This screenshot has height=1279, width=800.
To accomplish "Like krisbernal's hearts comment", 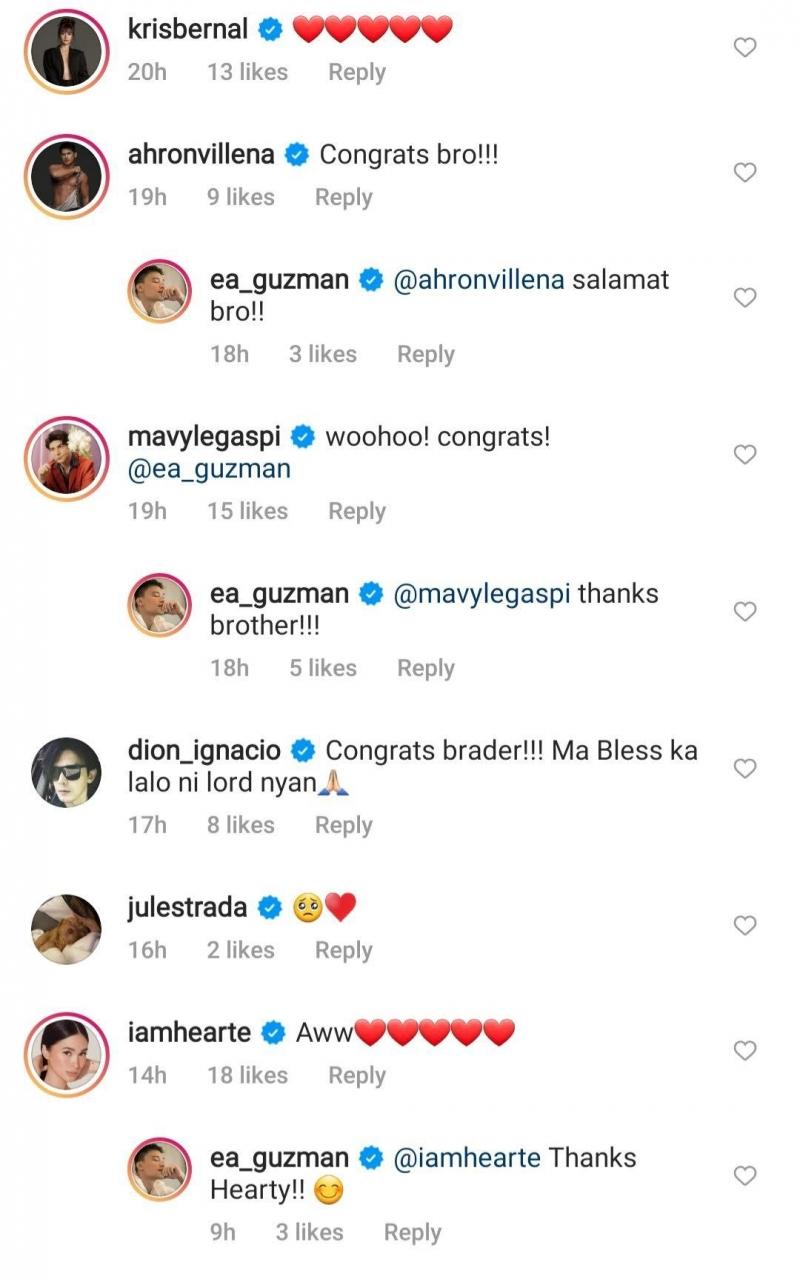I will pyautogui.click(x=744, y=47).
